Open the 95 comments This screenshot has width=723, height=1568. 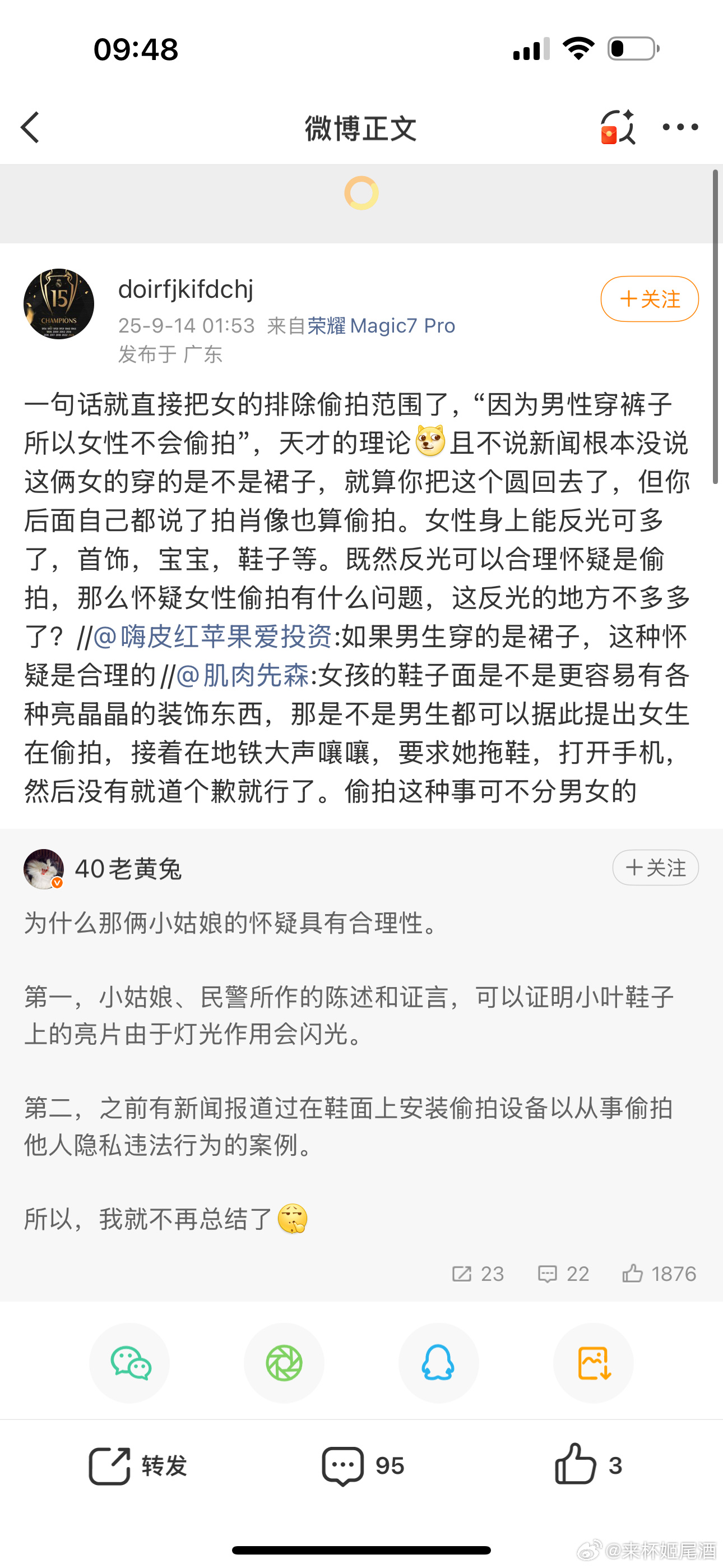(x=363, y=1466)
